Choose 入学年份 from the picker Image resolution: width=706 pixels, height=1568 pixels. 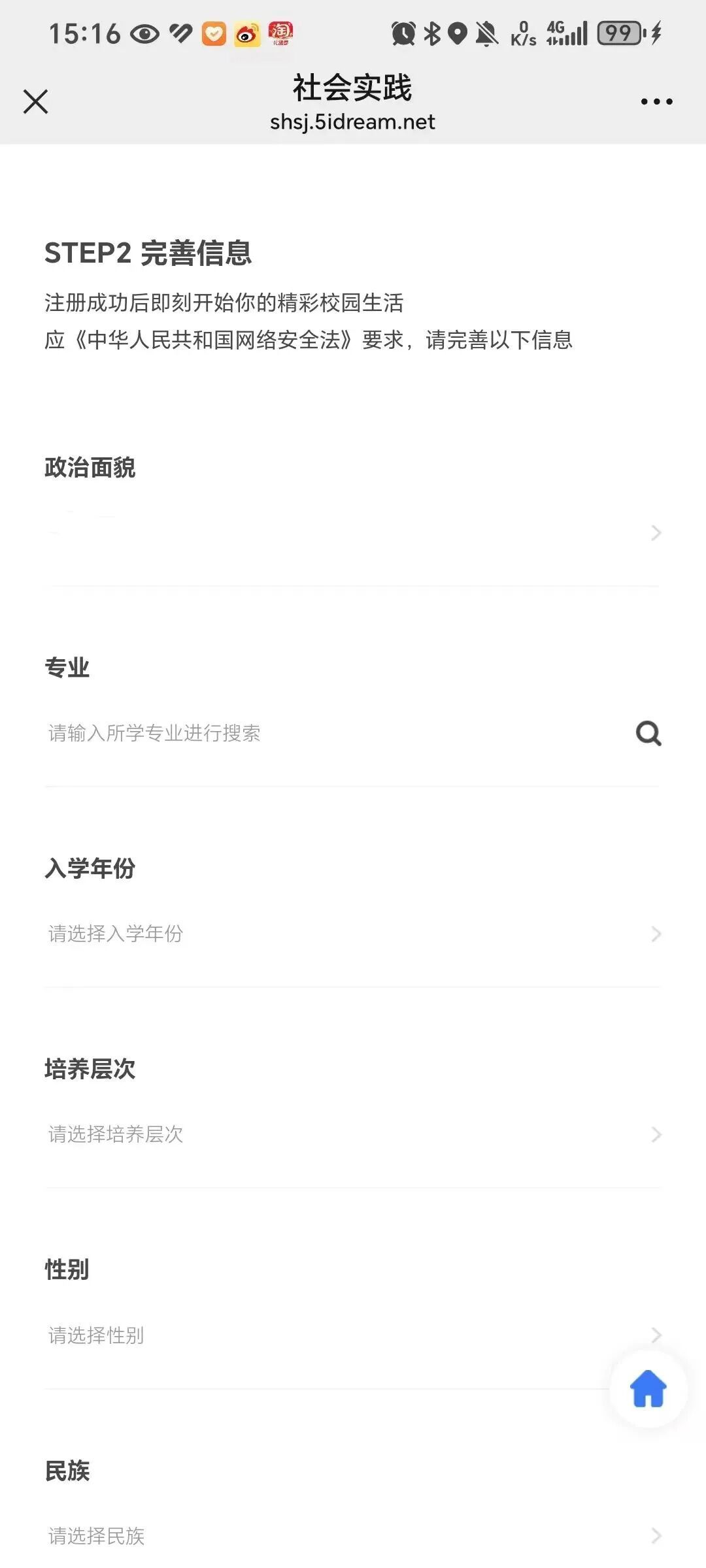(x=353, y=934)
